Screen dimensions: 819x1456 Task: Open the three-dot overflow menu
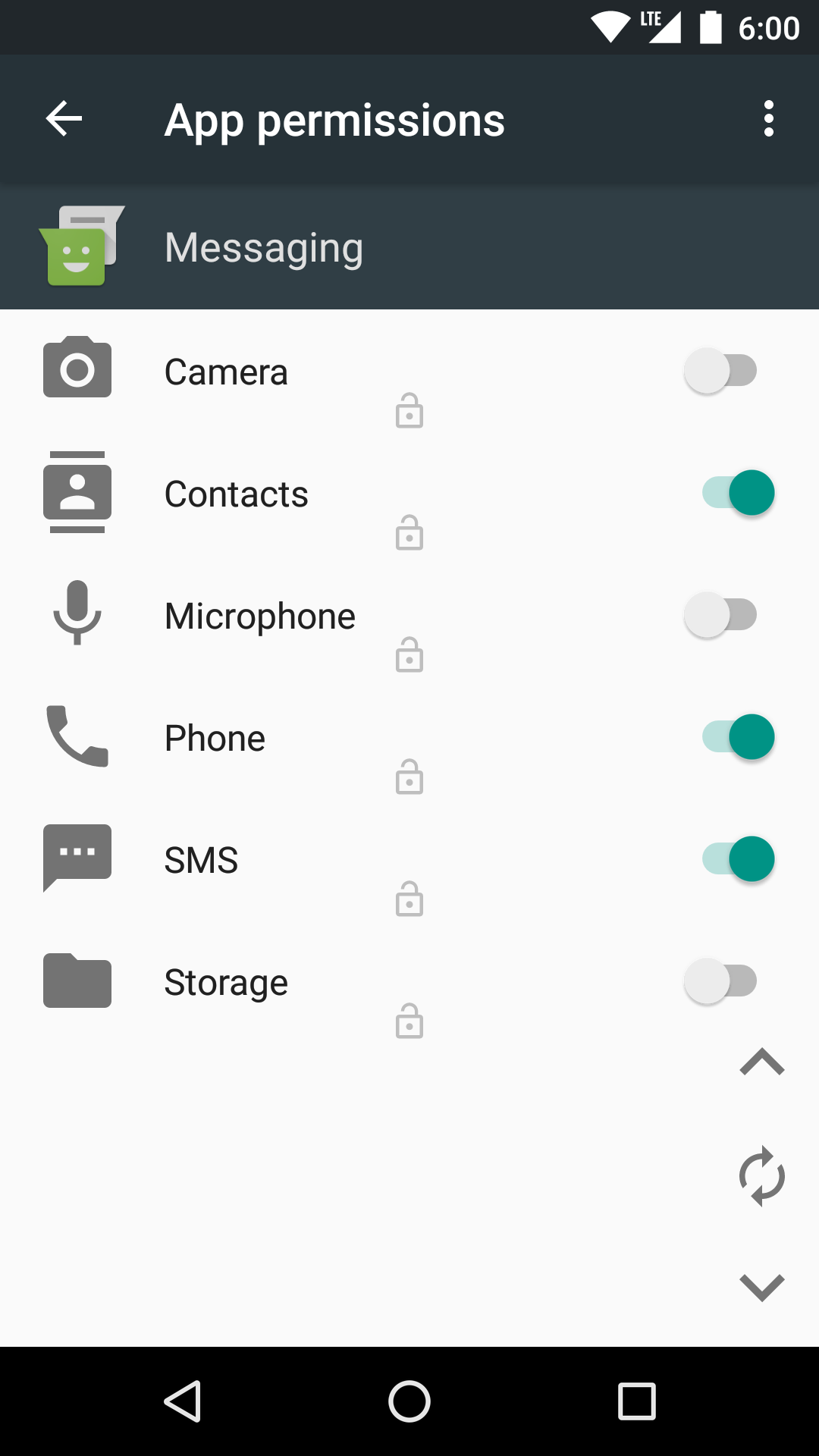pos(768,118)
